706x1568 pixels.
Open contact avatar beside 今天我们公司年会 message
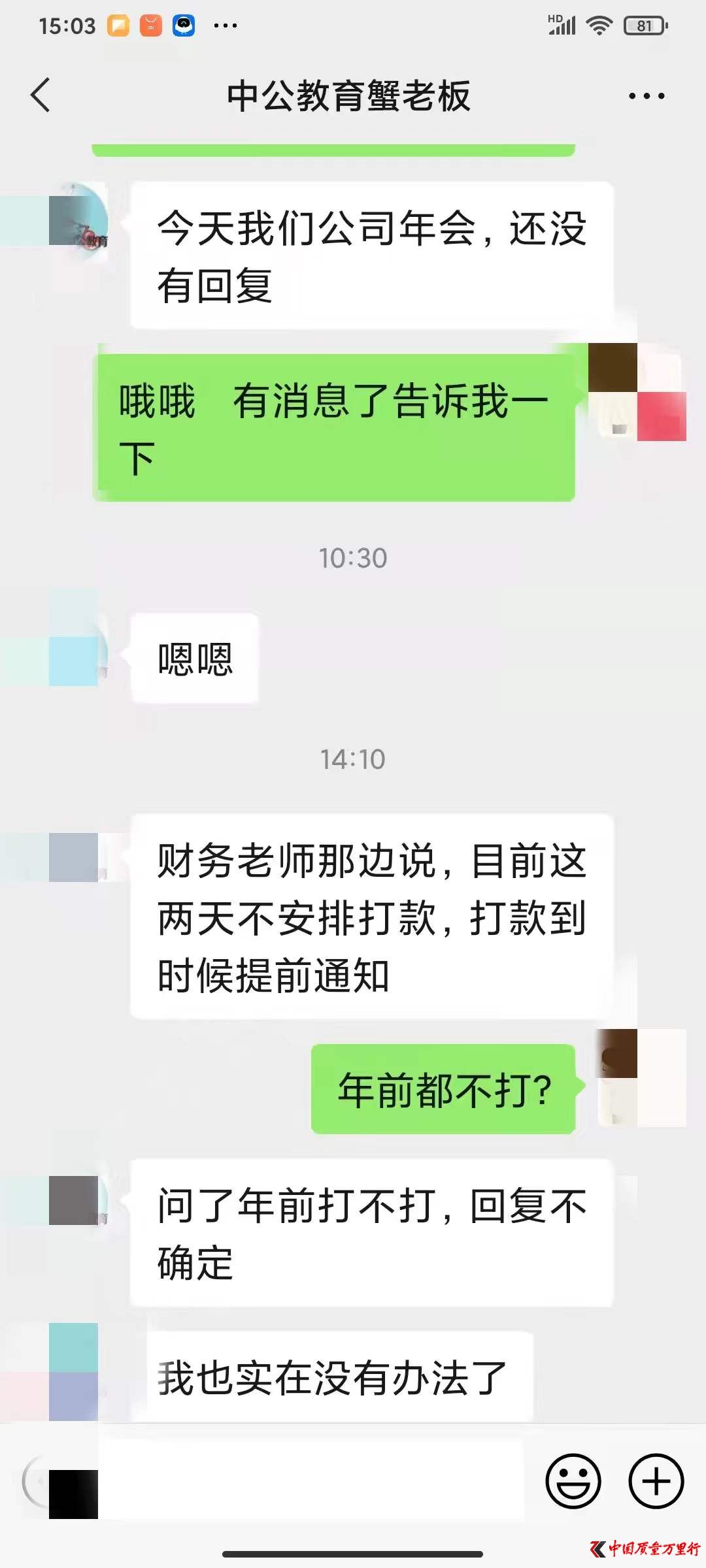(78, 222)
